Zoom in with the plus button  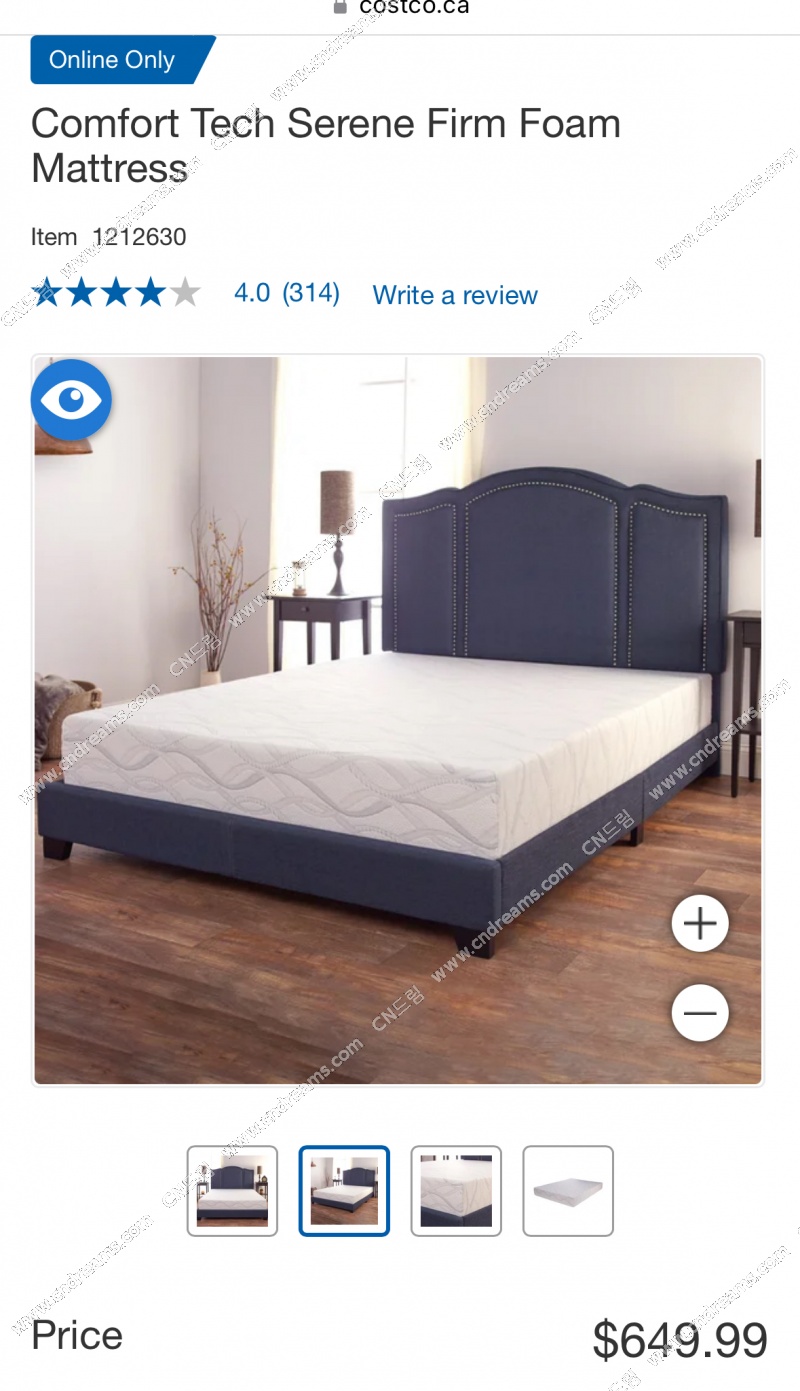tap(700, 923)
